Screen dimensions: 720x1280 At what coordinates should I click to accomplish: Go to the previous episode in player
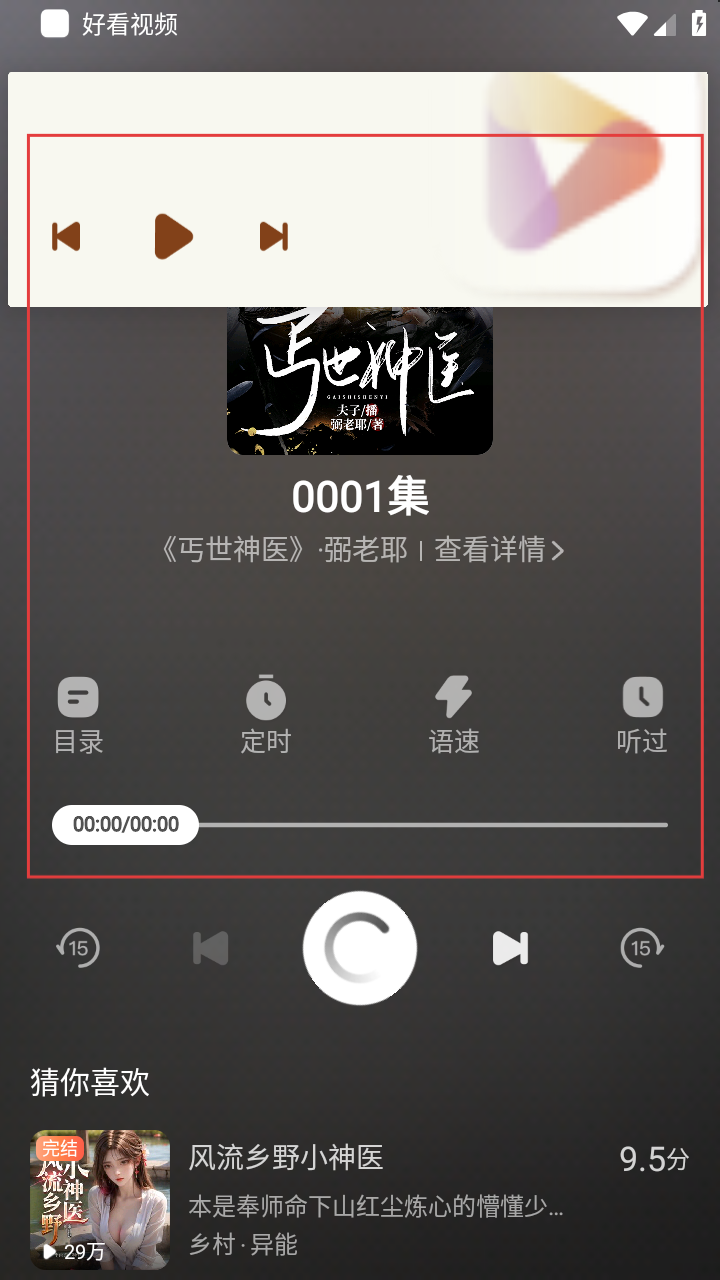210,948
